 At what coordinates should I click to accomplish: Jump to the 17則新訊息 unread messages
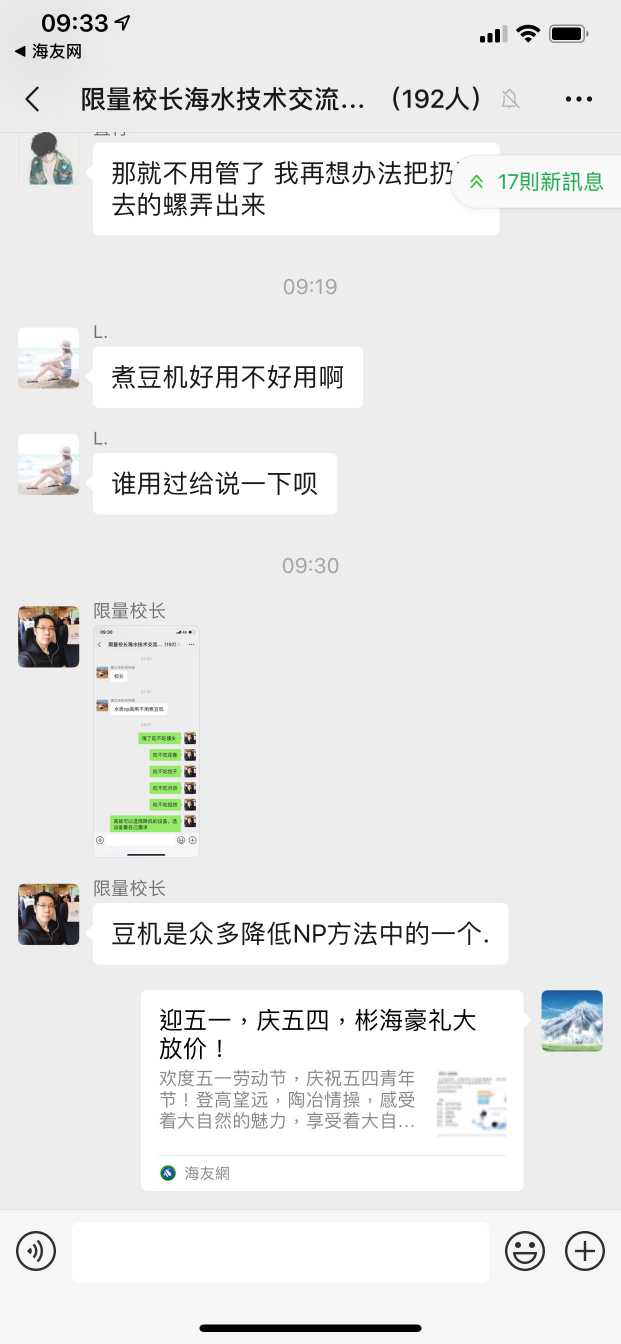click(x=538, y=182)
